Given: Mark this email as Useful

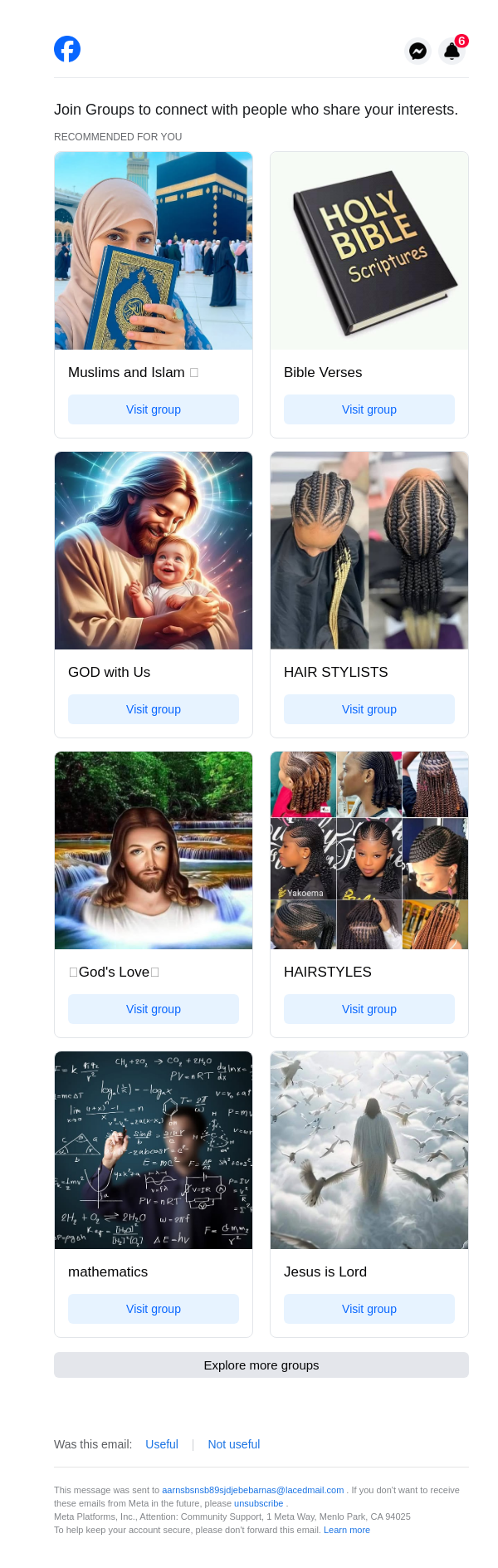Looking at the screenshot, I should (162, 1444).
